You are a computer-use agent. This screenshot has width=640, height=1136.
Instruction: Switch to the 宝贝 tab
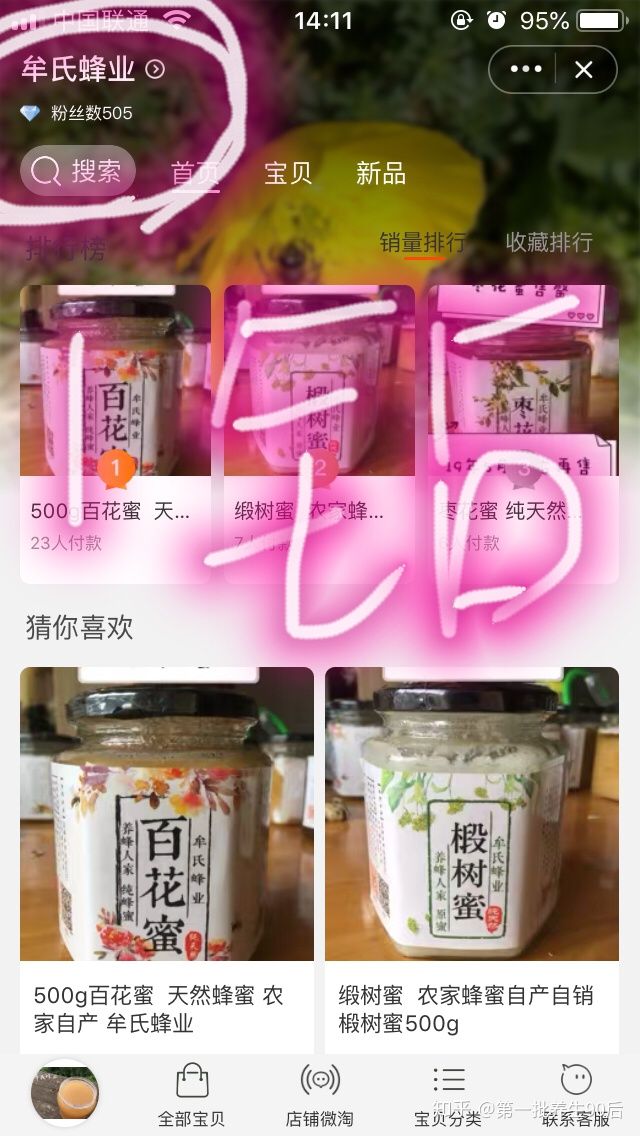[x=288, y=173]
